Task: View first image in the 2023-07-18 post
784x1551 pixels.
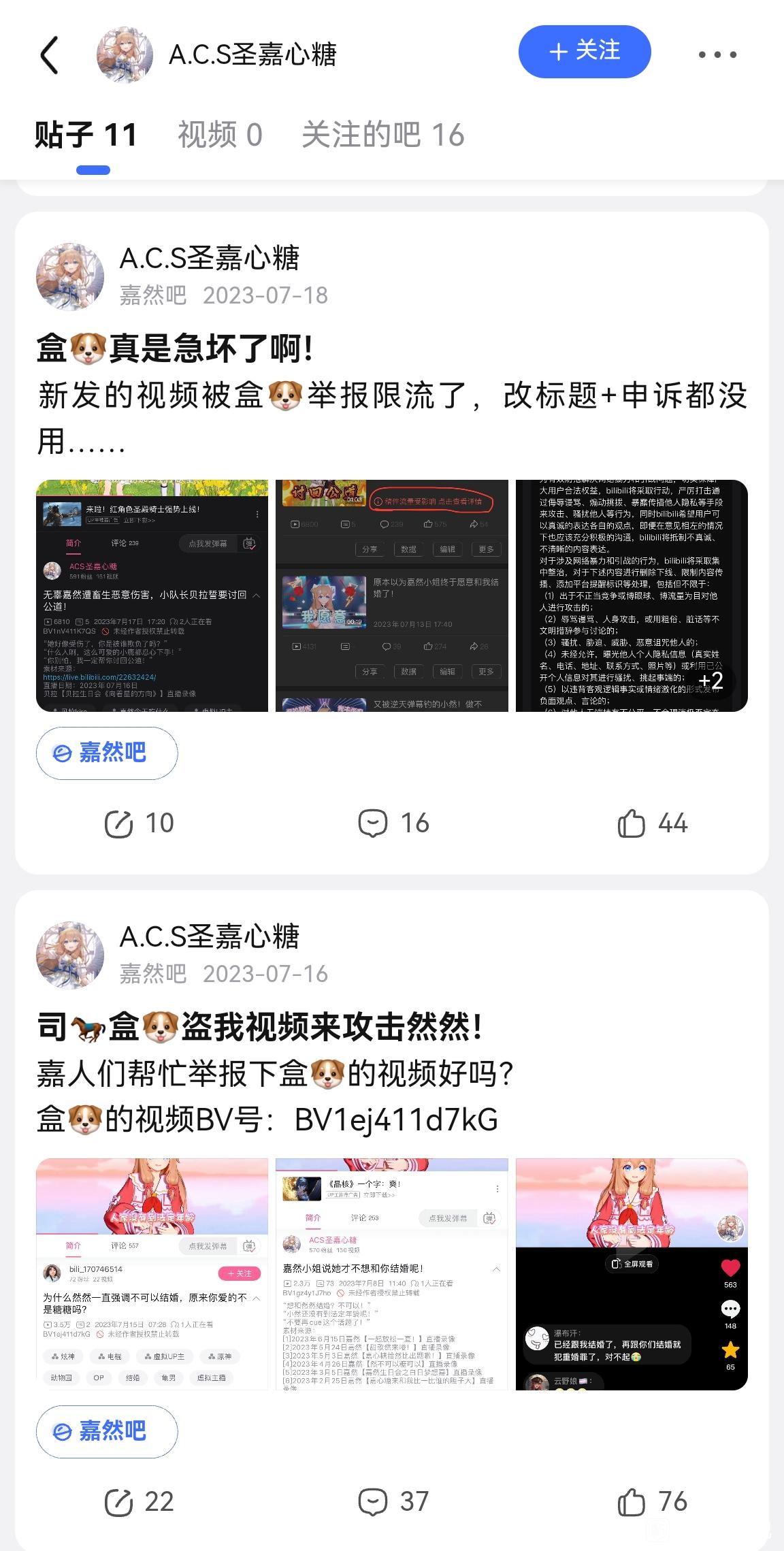Action: pos(152,595)
